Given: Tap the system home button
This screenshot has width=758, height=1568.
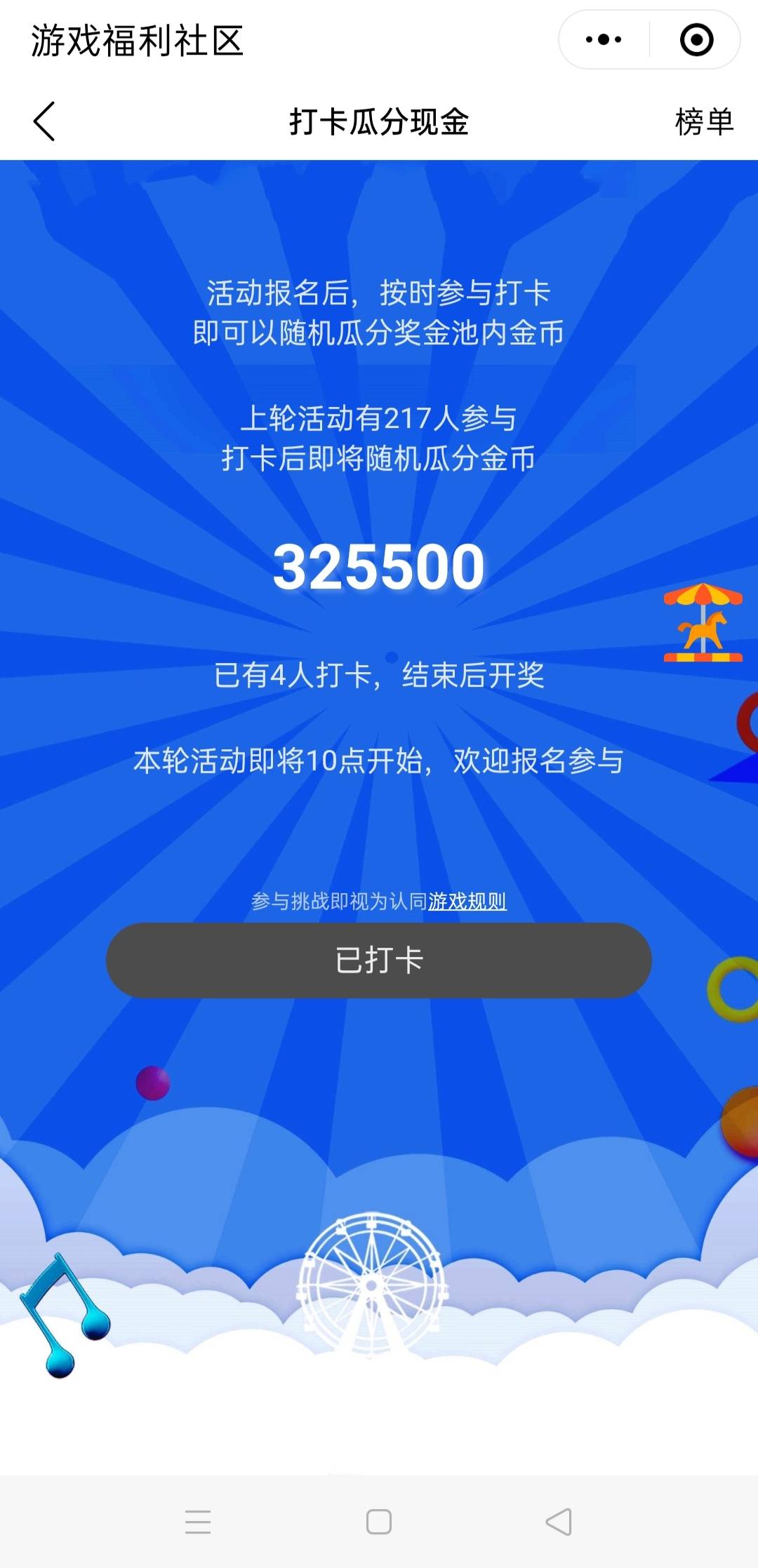Looking at the screenshot, I should pos(379,1522).
